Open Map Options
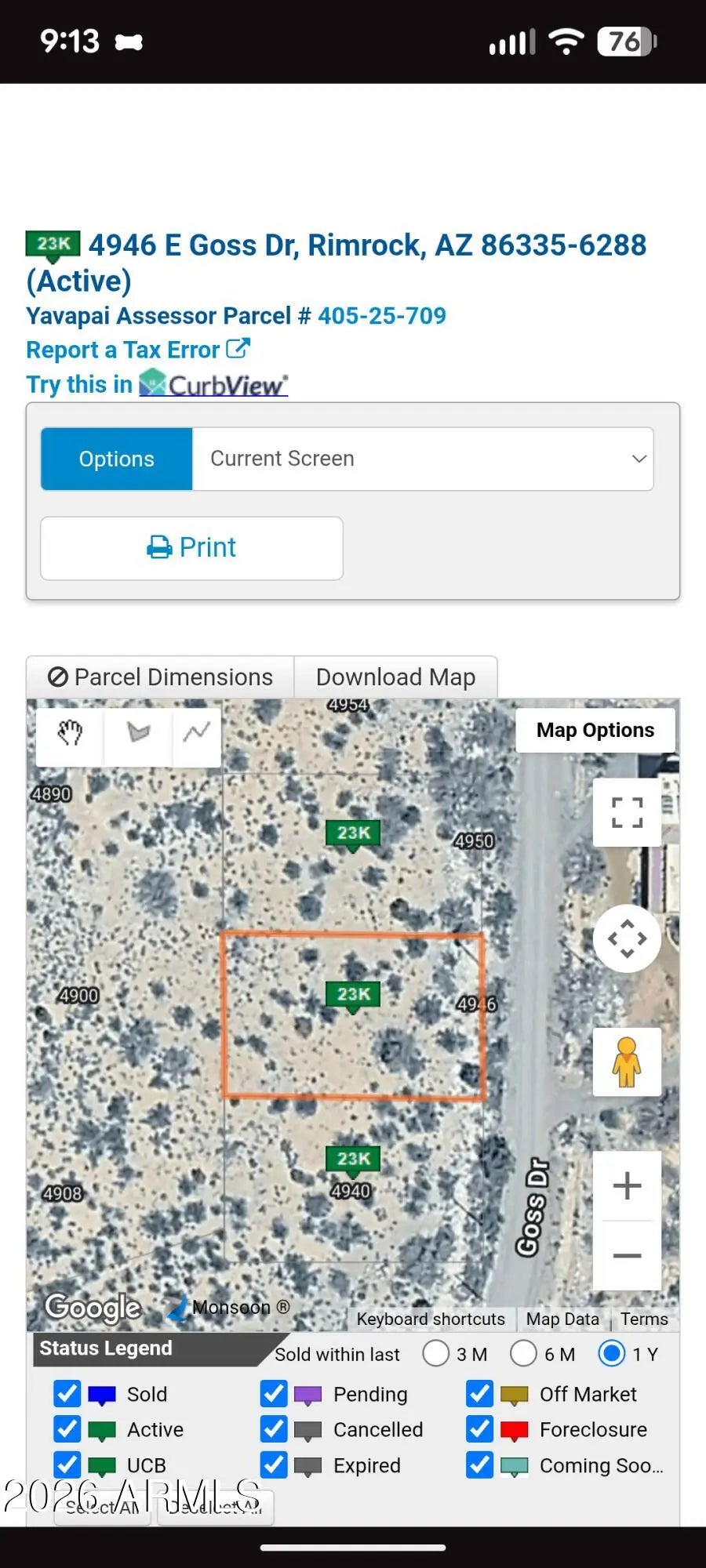706x1568 pixels. tap(595, 730)
